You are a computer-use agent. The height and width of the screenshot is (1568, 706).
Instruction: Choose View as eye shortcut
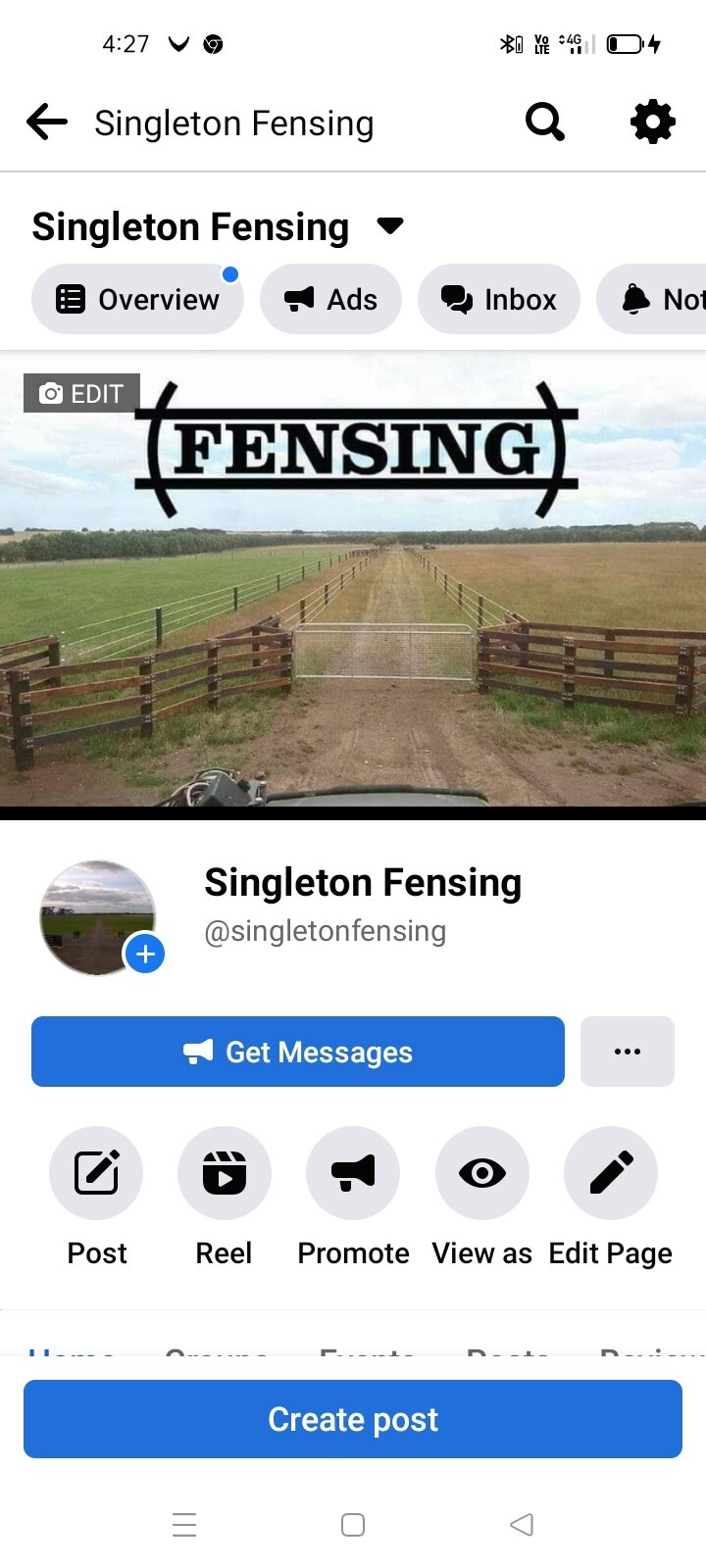[x=481, y=1173]
